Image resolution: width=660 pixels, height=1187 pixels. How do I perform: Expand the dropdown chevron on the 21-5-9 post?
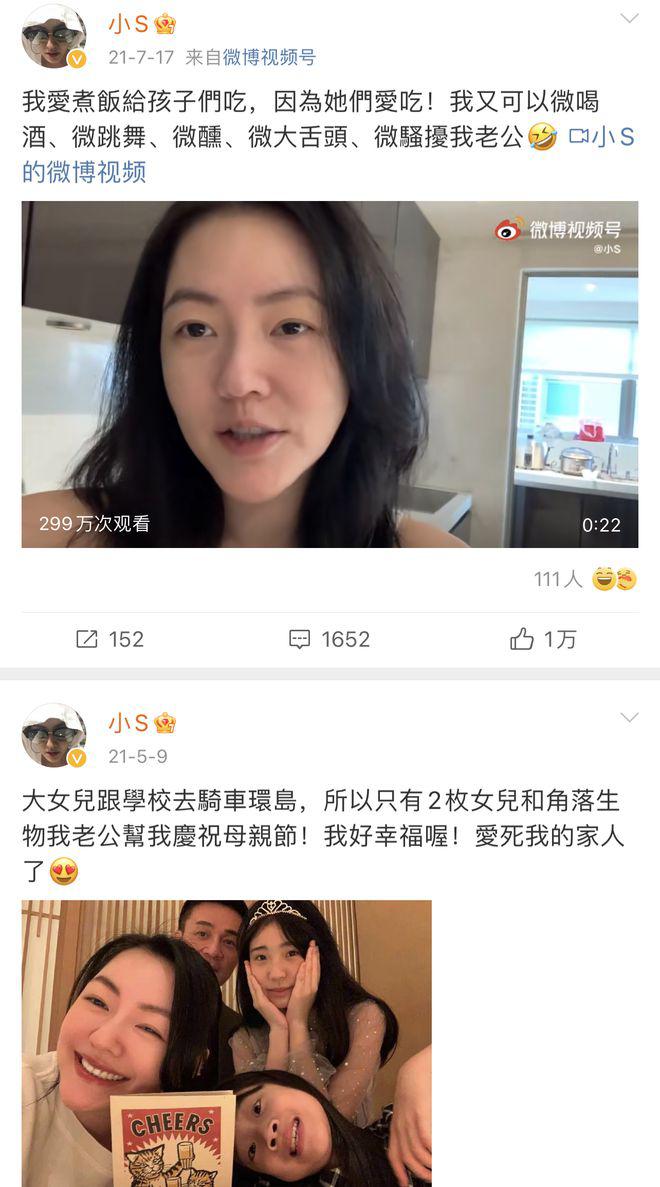pyautogui.click(x=629, y=718)
